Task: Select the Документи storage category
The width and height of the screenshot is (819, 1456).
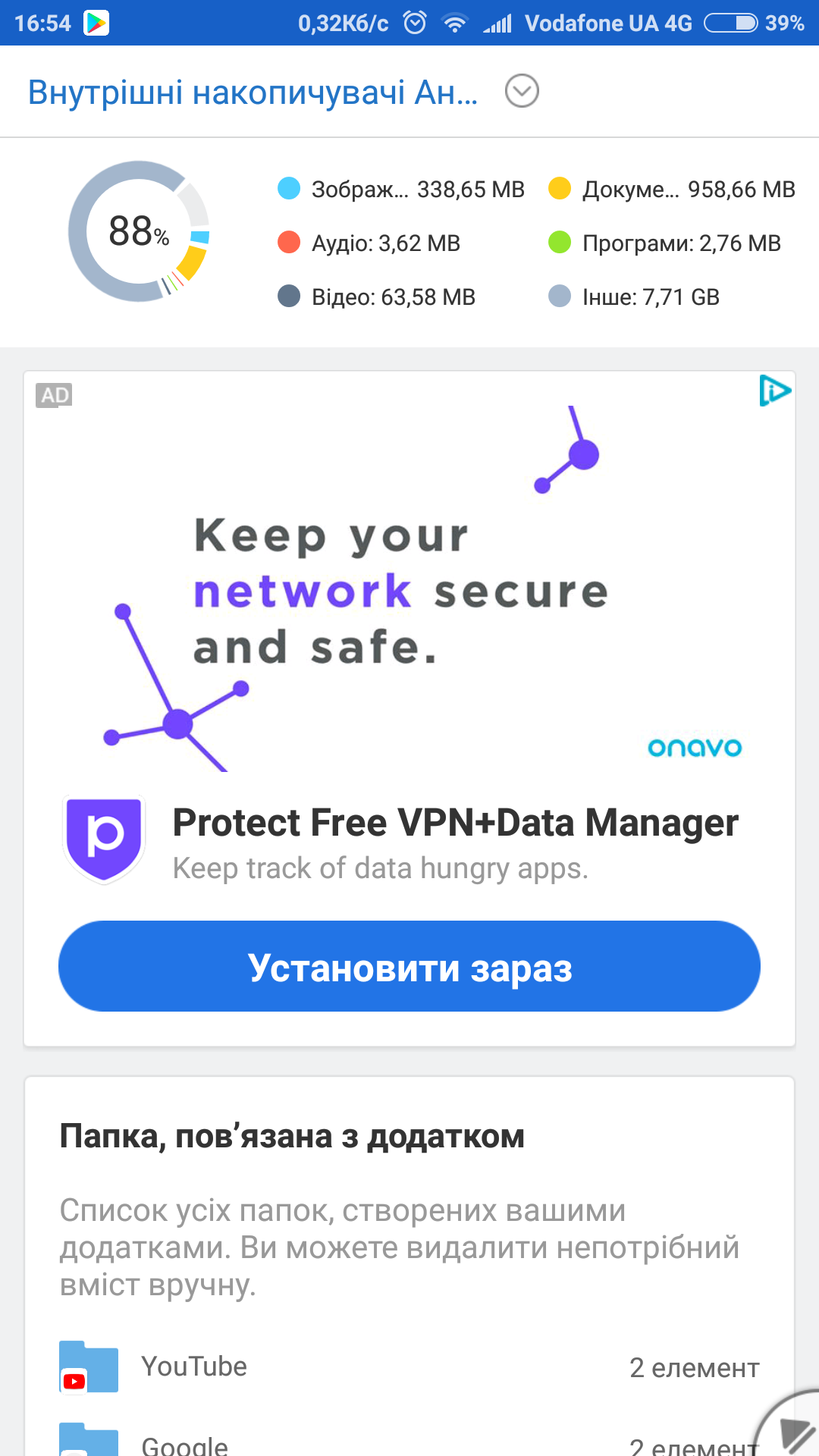Action: [672, 190]
